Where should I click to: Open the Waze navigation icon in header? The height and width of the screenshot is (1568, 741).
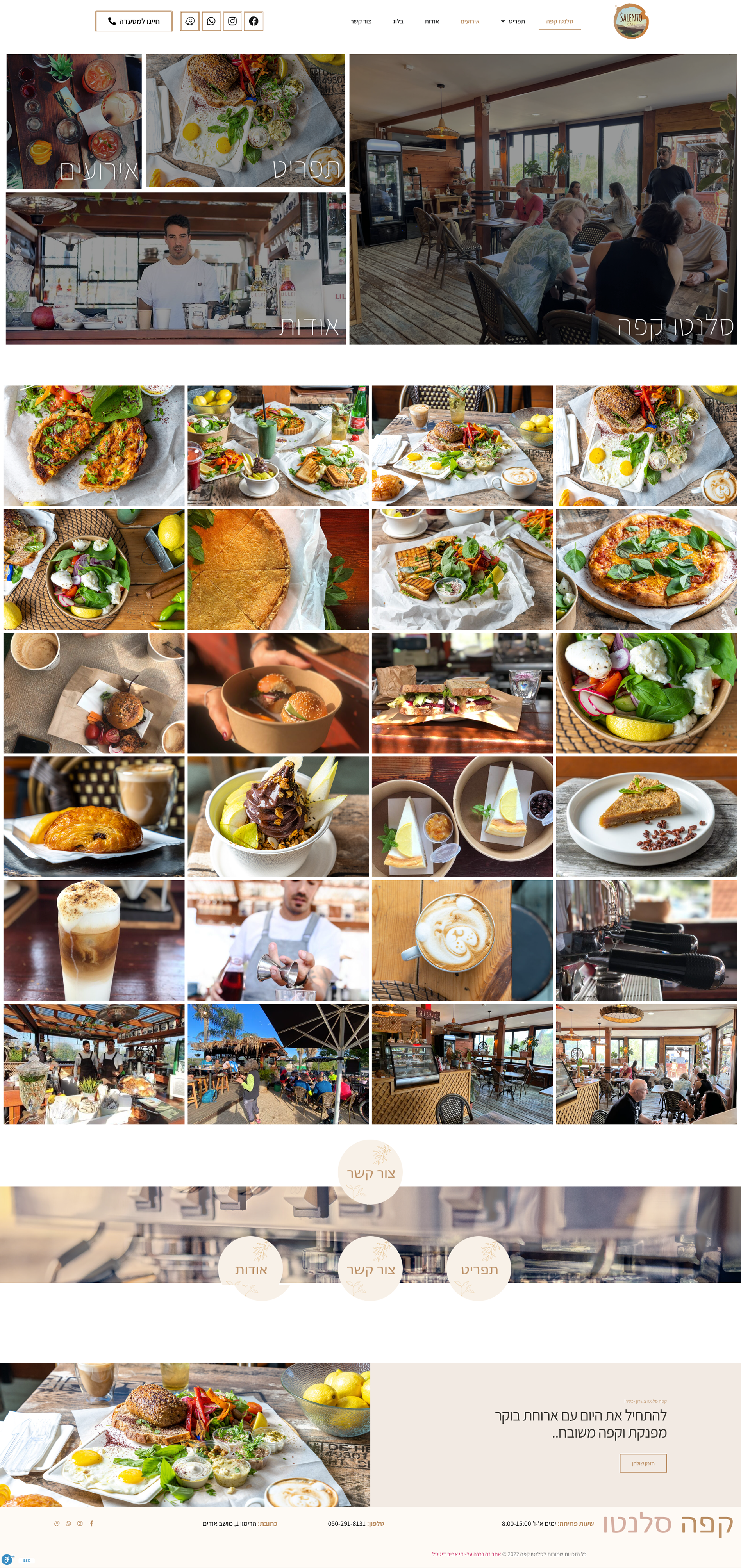pyautogui.click(x=190, y=21)
